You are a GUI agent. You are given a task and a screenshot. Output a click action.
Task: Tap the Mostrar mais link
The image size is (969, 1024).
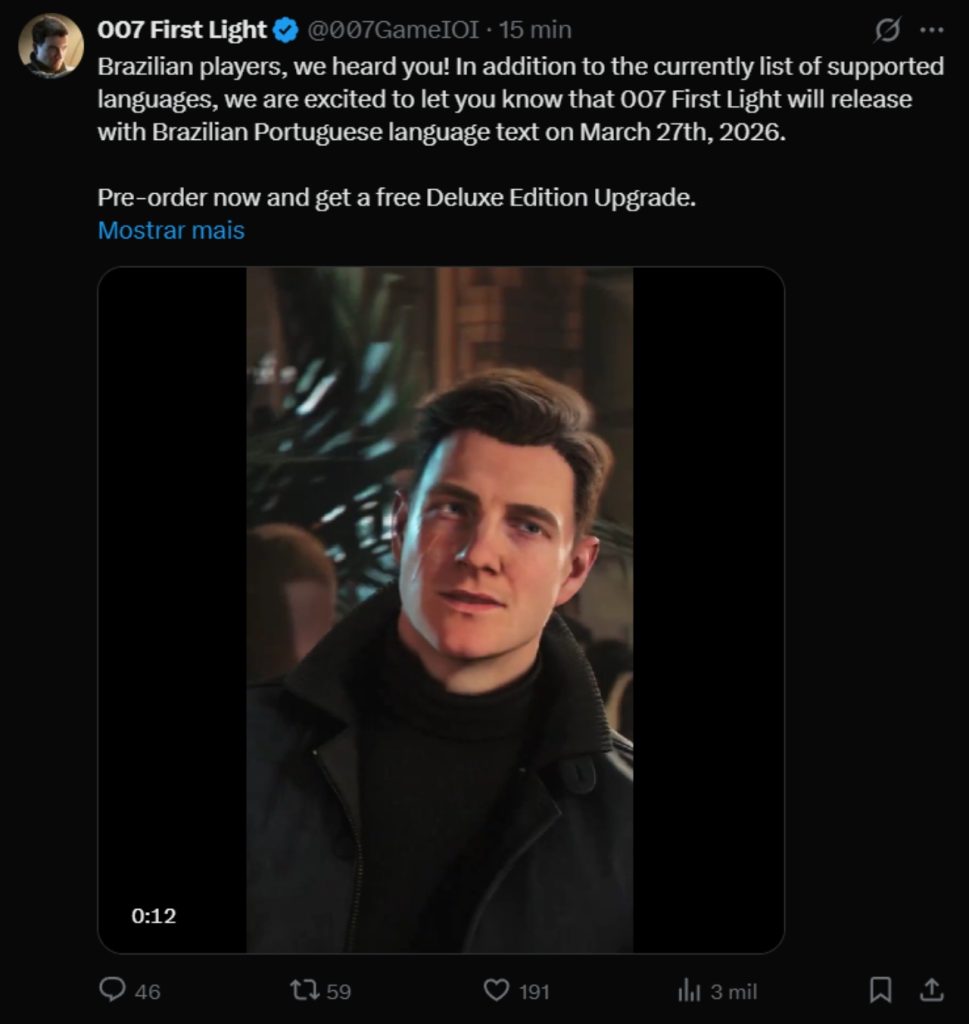171,230
